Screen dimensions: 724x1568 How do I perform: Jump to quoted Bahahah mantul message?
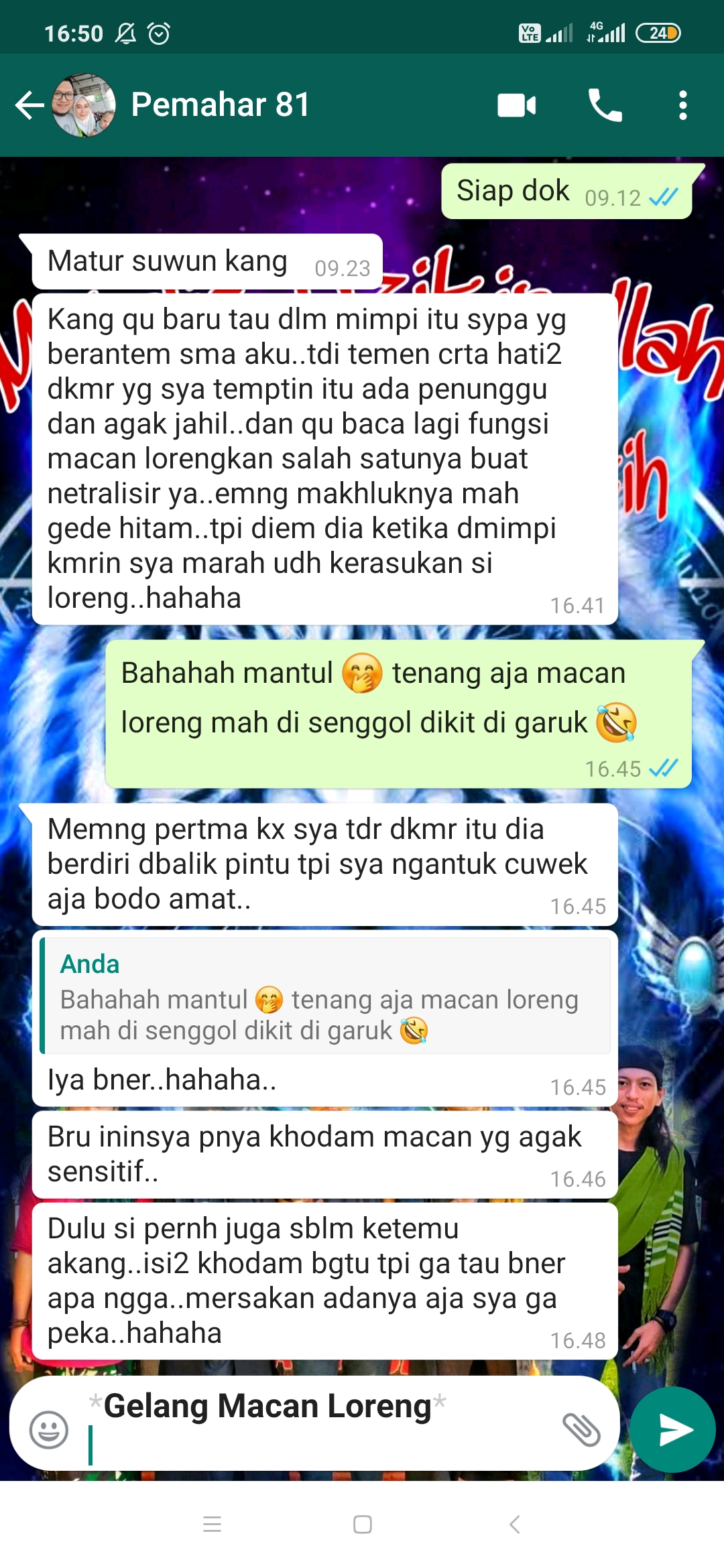[325, 996]
